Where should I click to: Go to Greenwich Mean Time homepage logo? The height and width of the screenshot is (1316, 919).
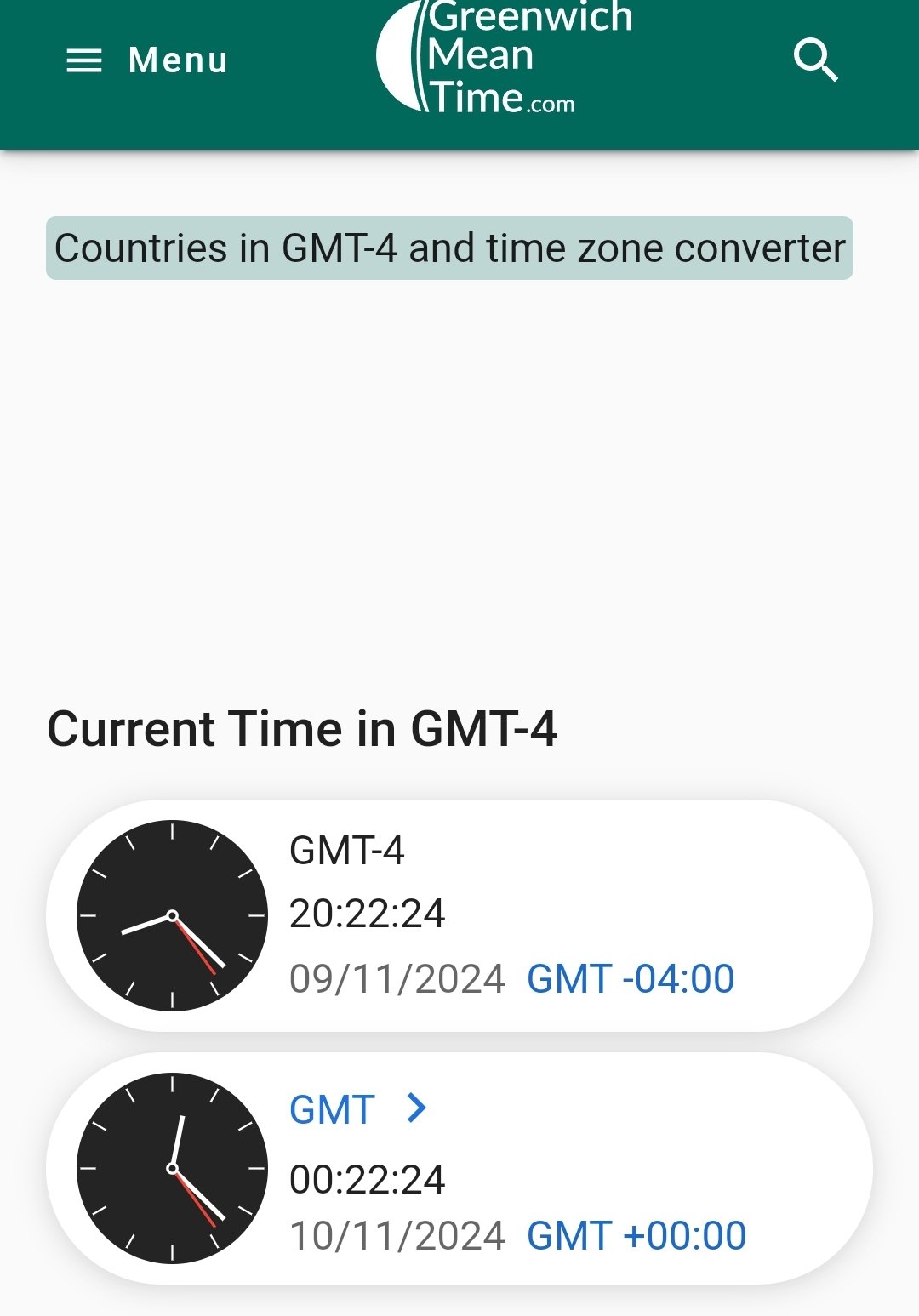click(504, 58)
